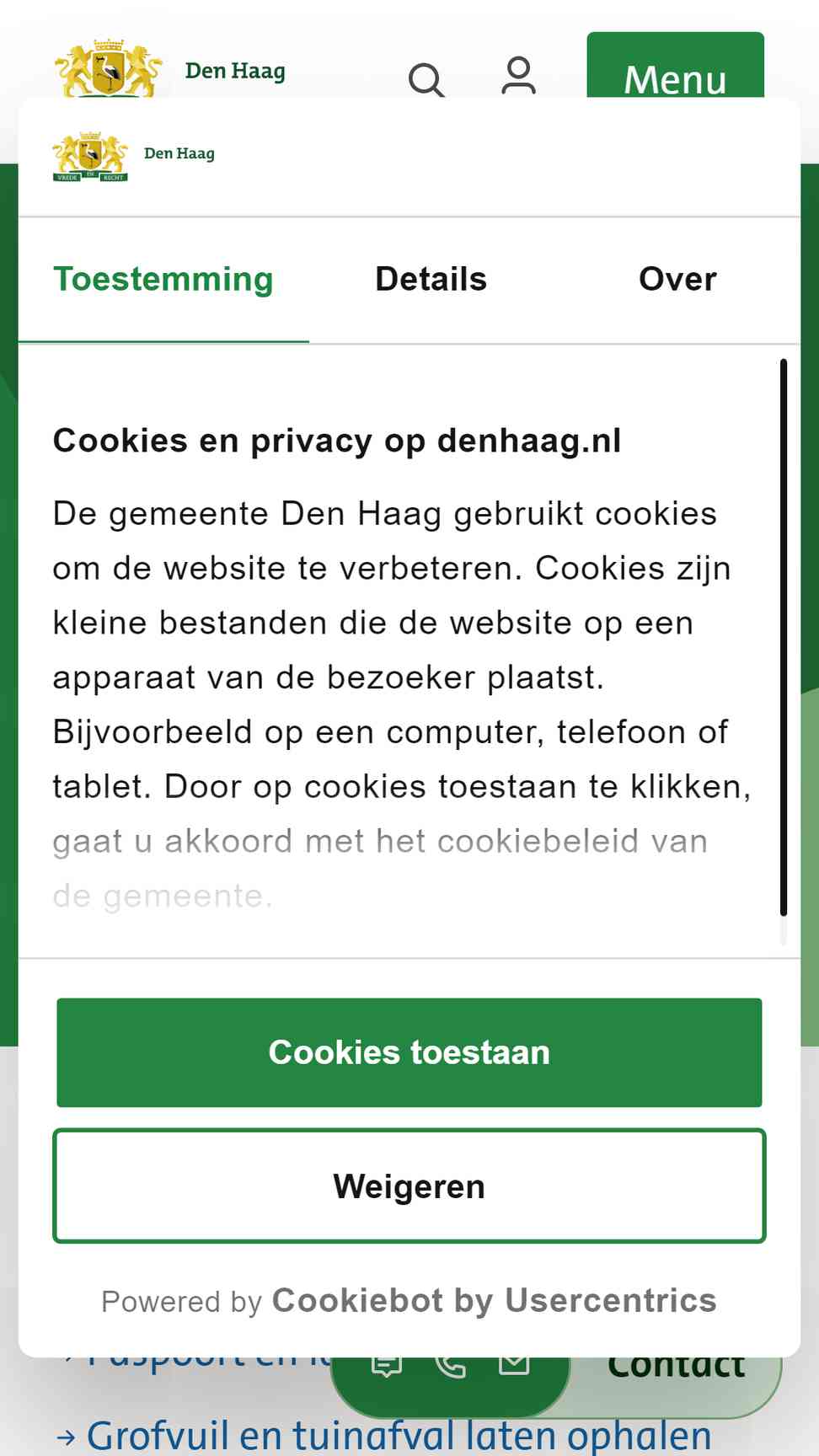This screenshot has width=819, height=1456.
Task: Open the Over tab
Action: (677, 280)
